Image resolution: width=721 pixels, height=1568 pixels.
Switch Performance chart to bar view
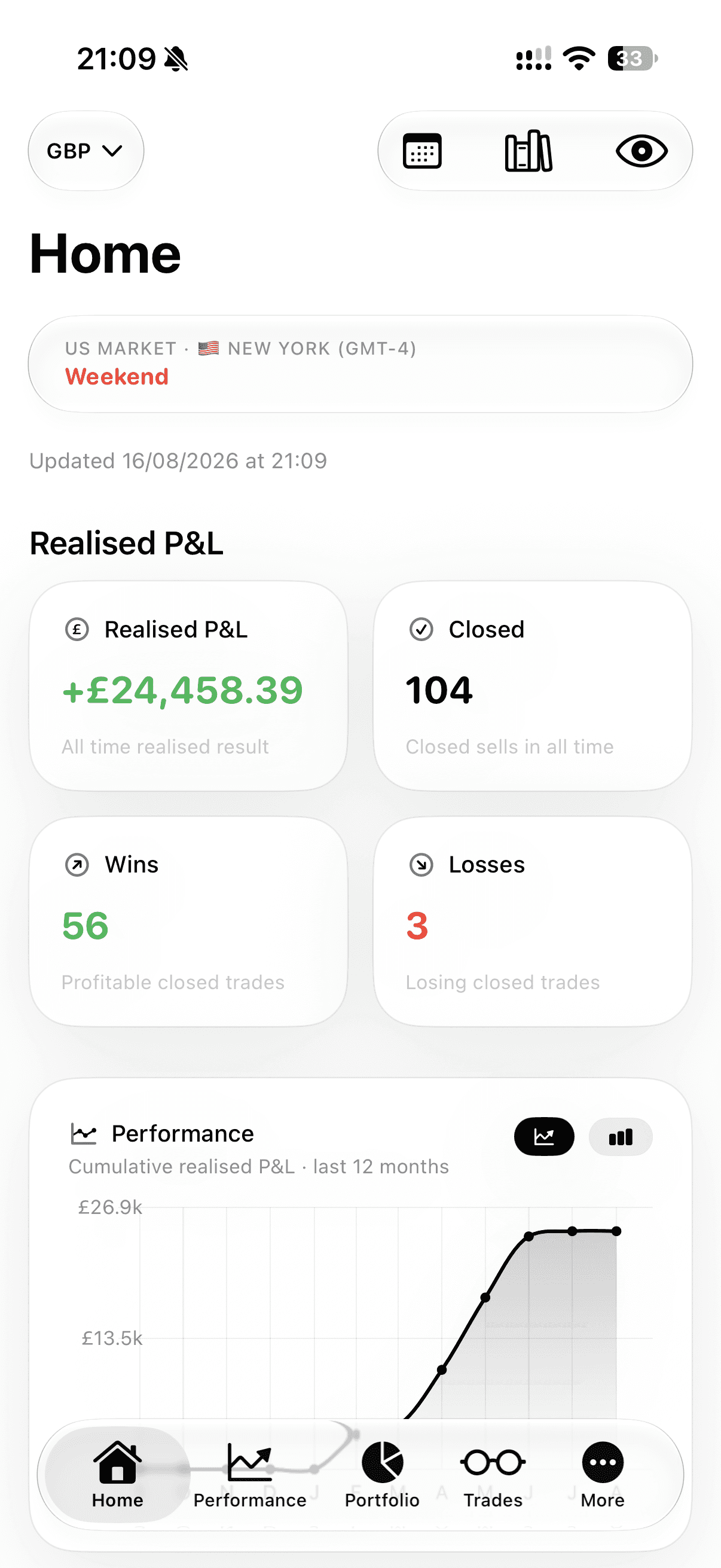coord(621,1136)
